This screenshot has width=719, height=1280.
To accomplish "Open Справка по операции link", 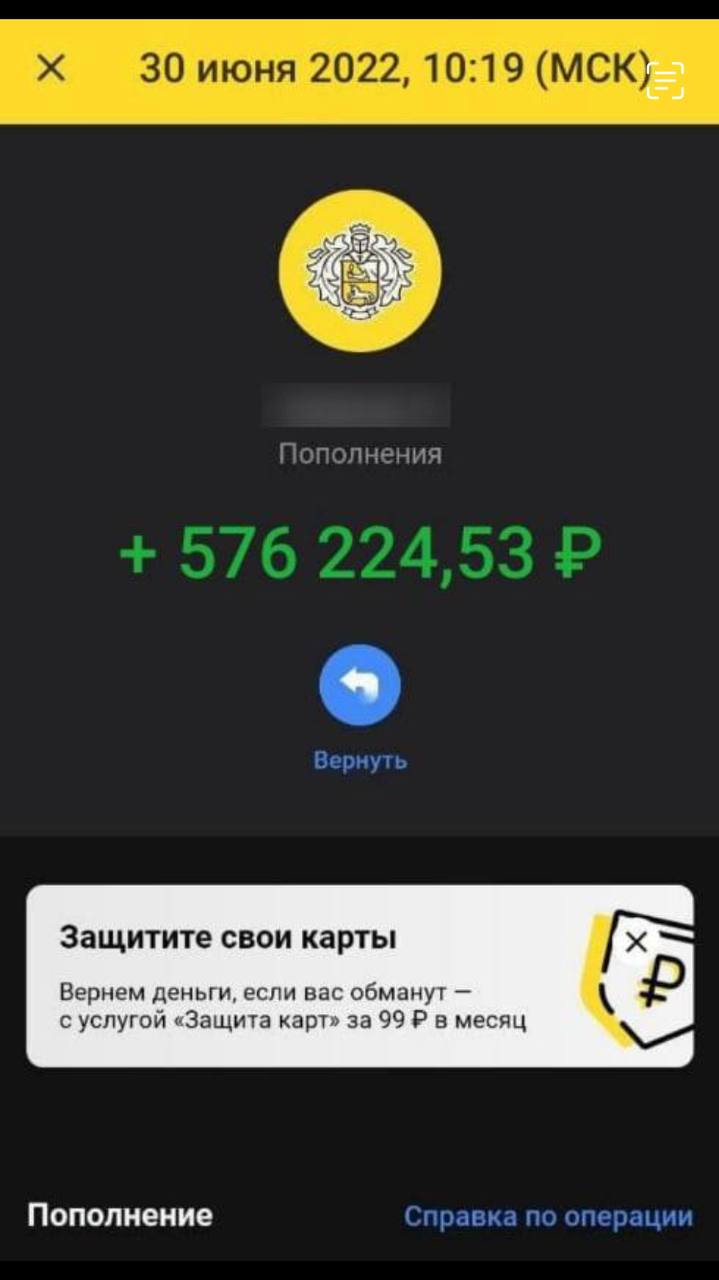I will point(548,1216).
